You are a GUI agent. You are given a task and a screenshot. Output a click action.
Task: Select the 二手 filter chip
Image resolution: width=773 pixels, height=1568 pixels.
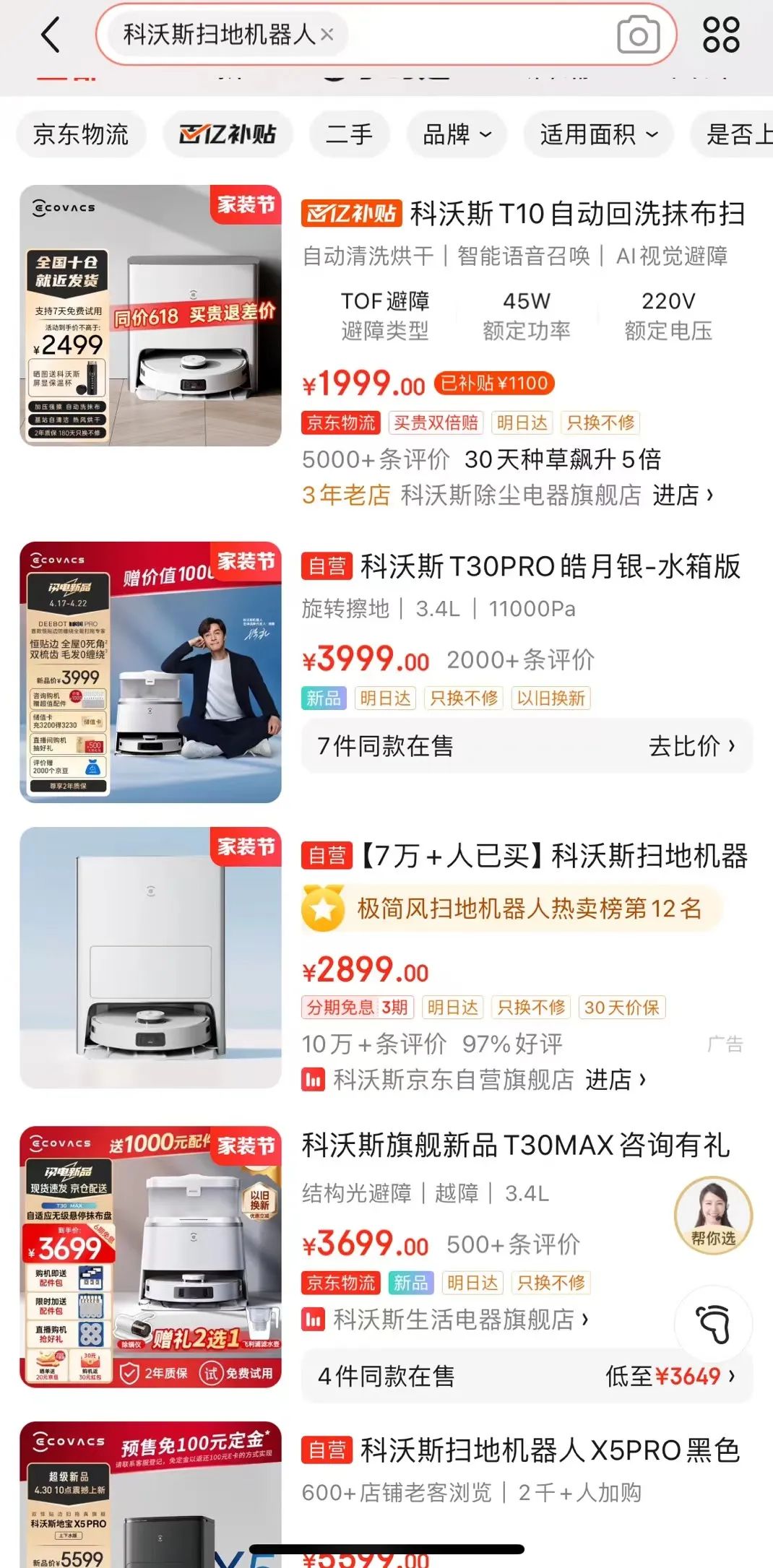pos(350,134)
